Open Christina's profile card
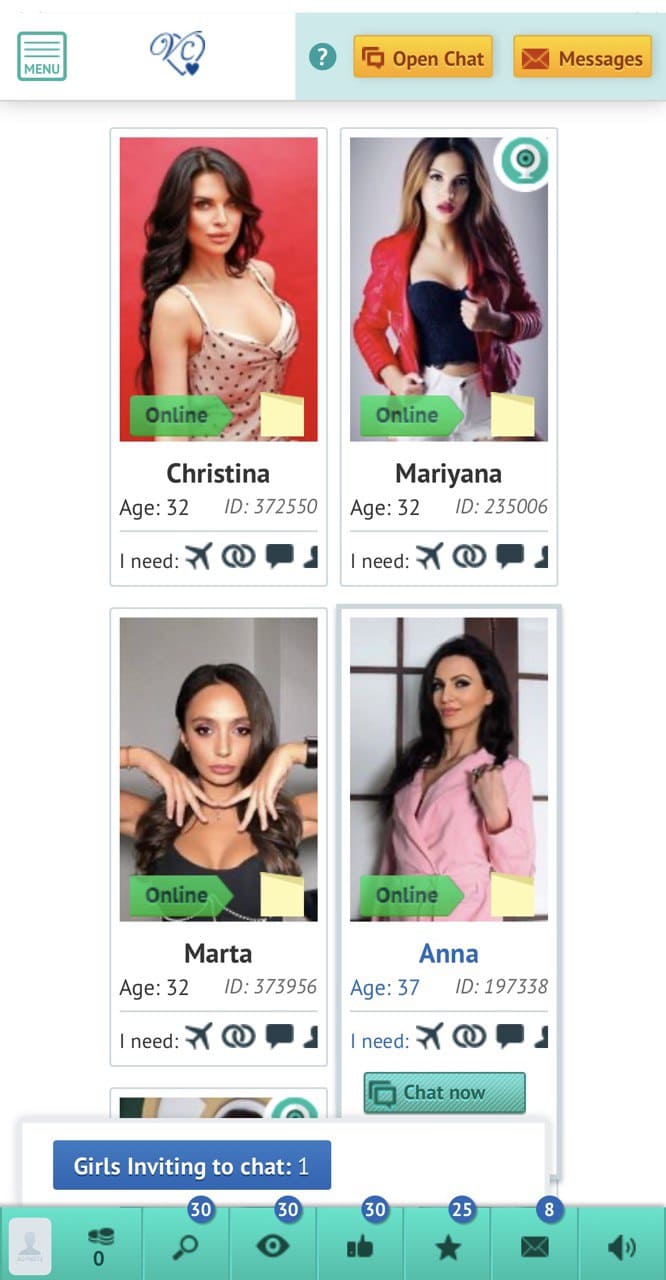 coord(218,357)
